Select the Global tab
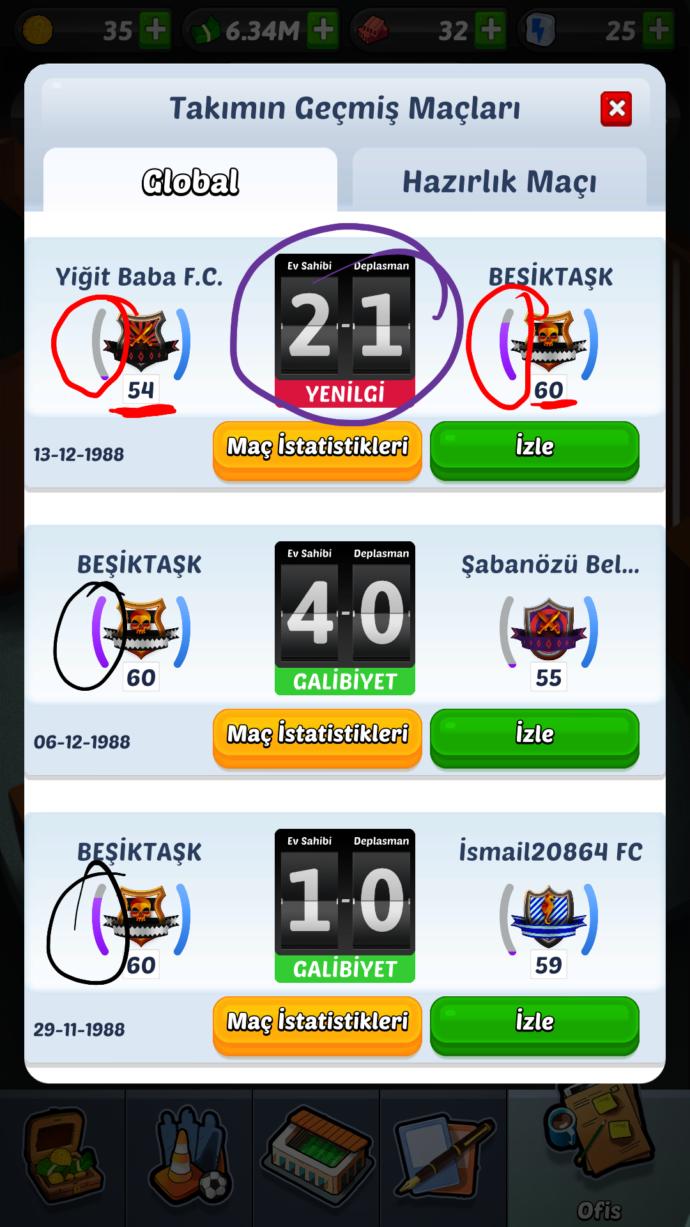This screenshot has width=690, height=1227. click(190, 181)
